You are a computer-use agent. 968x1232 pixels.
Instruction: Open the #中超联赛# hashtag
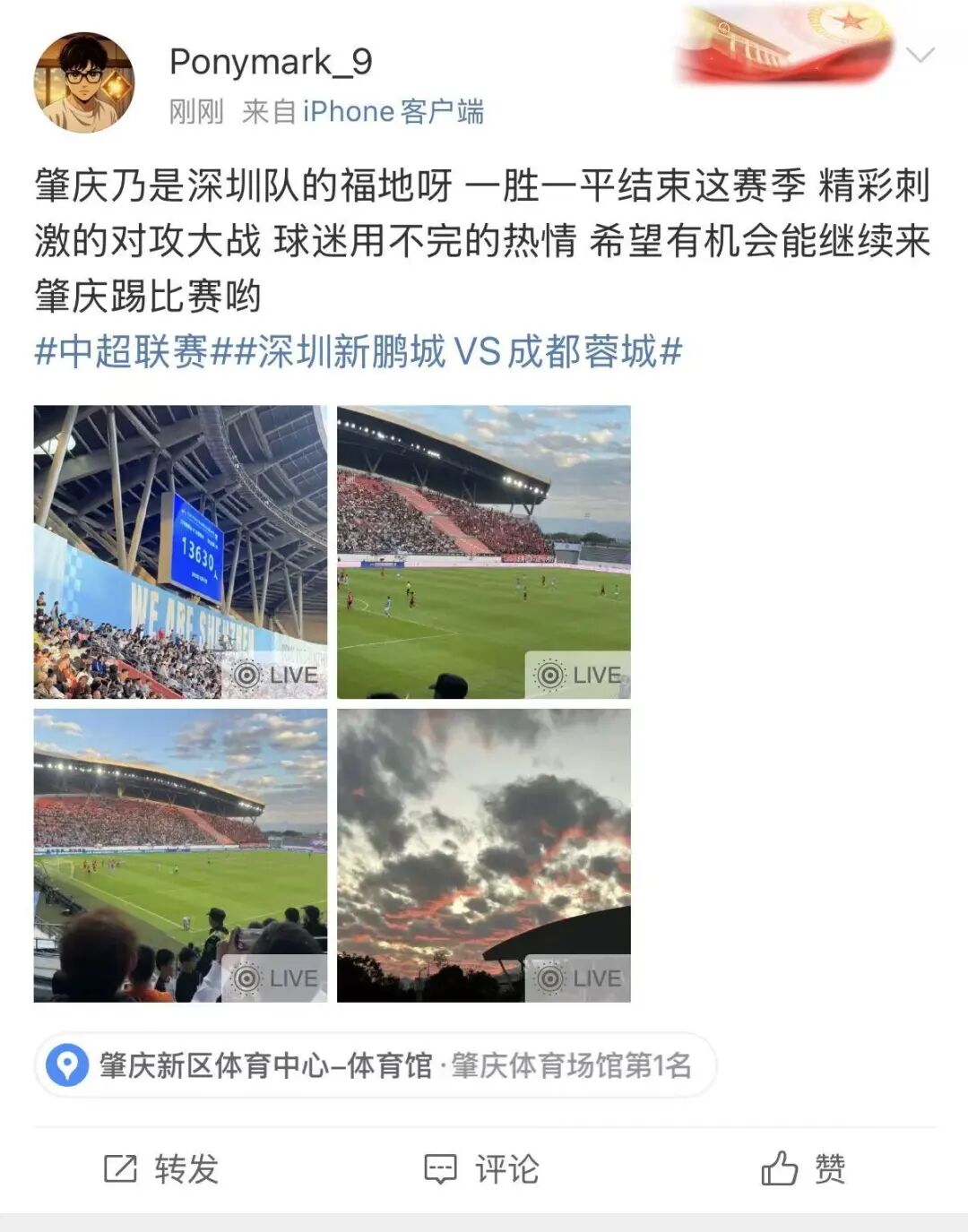pos(122,352)
